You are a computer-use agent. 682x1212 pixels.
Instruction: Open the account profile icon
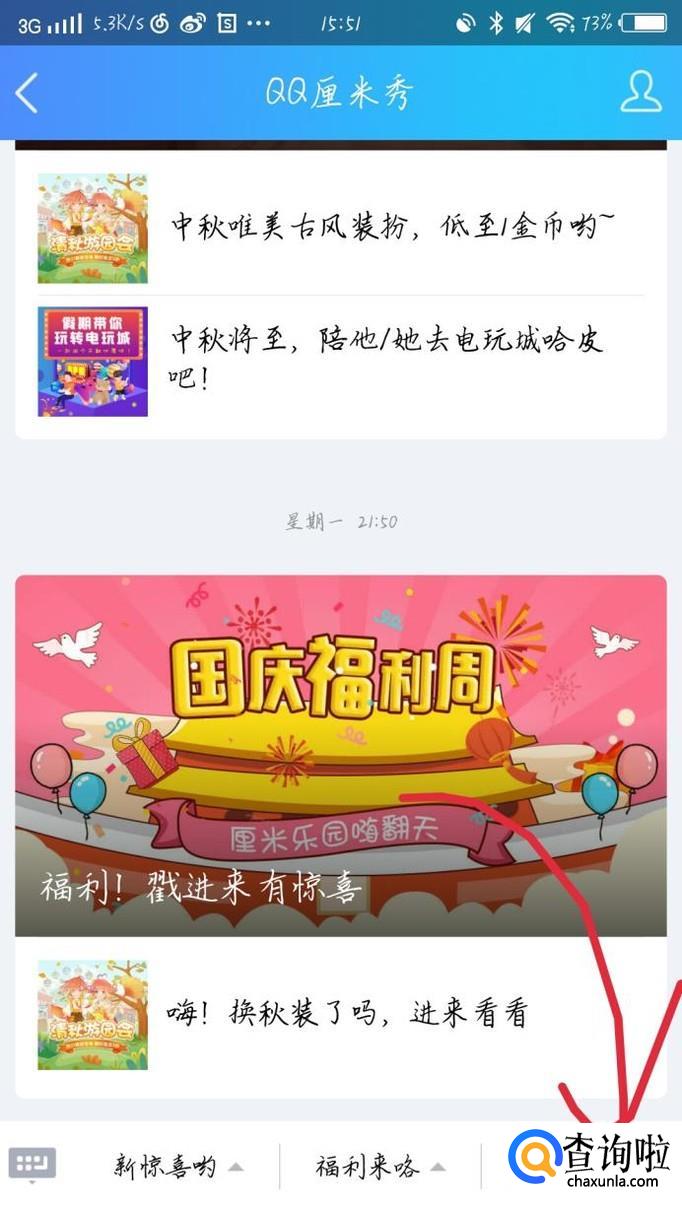tap(640, 92)
